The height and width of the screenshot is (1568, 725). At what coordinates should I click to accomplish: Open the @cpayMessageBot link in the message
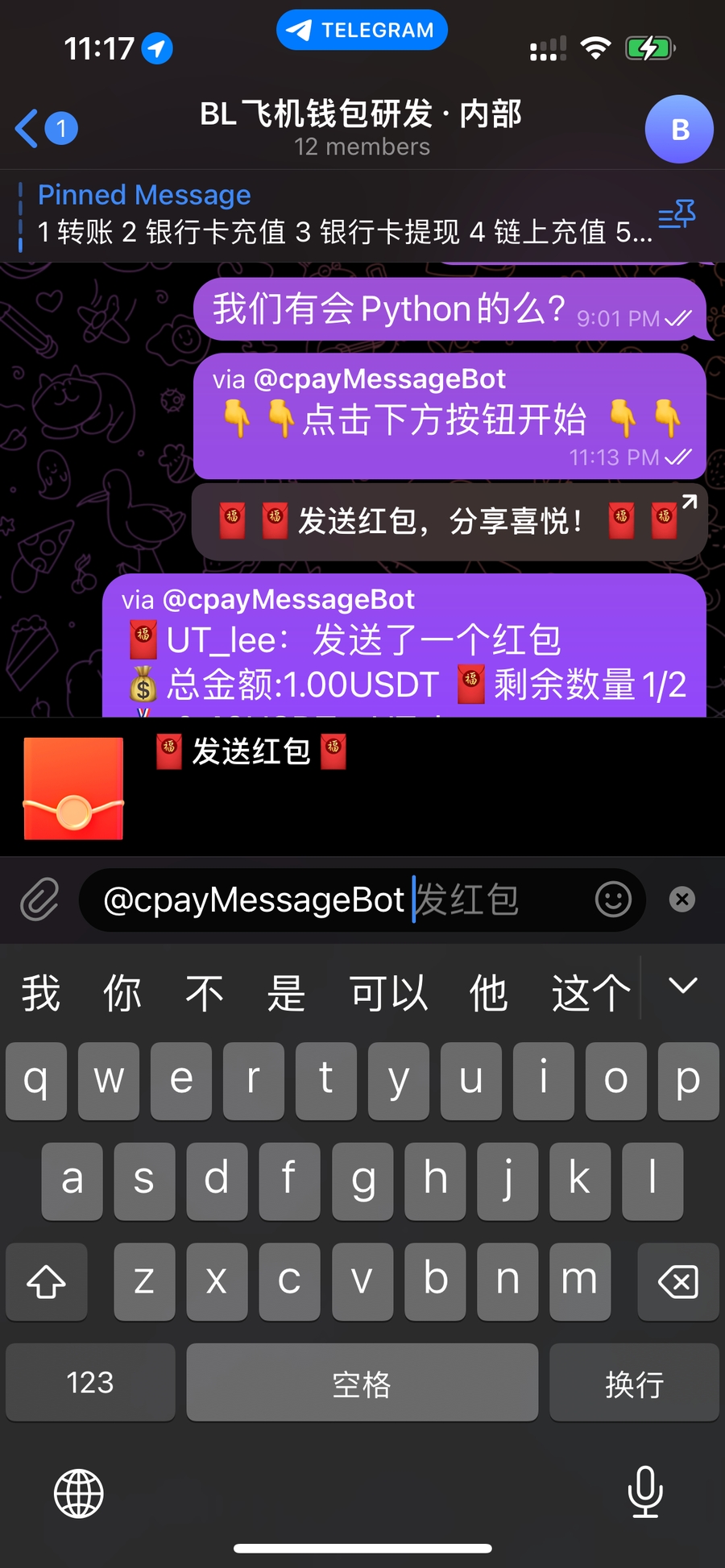(379, 379)
